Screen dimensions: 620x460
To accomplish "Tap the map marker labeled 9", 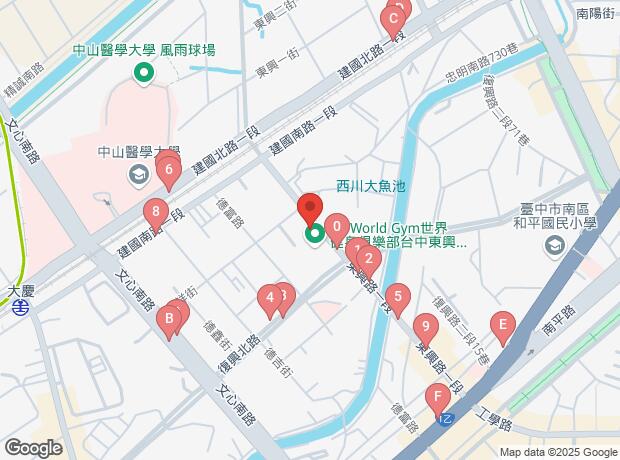I will pyautogui.click(x=426, y=326).
